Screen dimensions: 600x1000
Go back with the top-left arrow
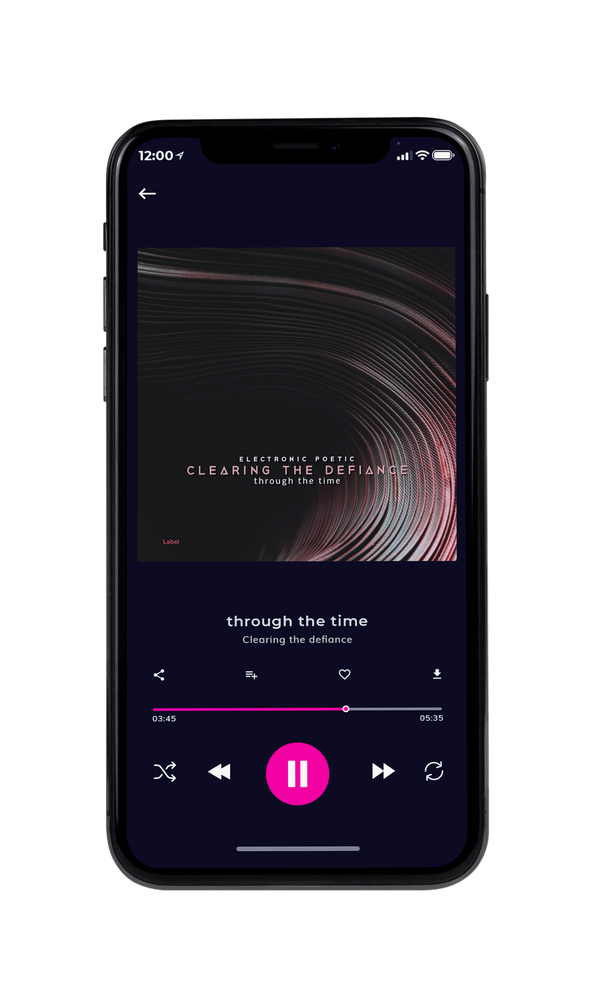pyautogui.click(x=147, y=193)
